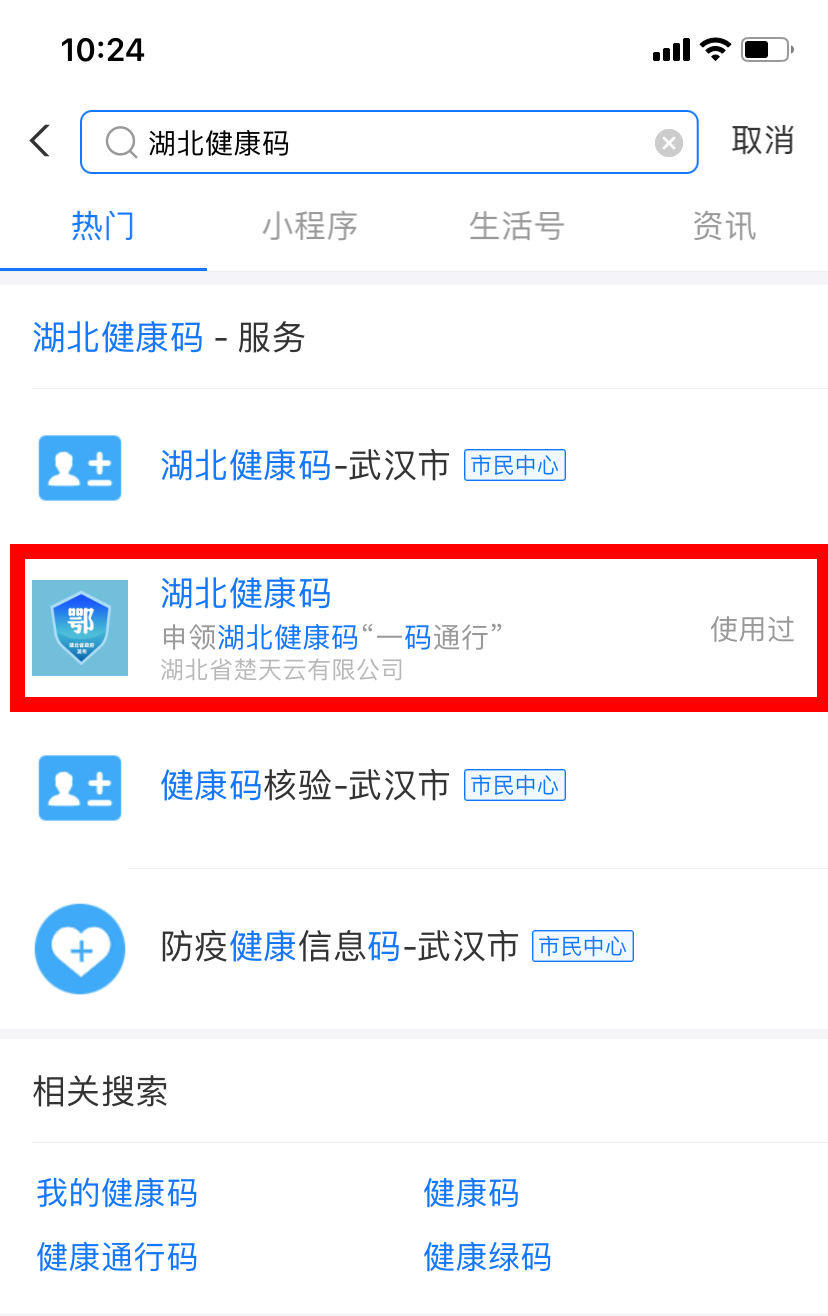Search related term 健康通行码

coord(117,1257)
